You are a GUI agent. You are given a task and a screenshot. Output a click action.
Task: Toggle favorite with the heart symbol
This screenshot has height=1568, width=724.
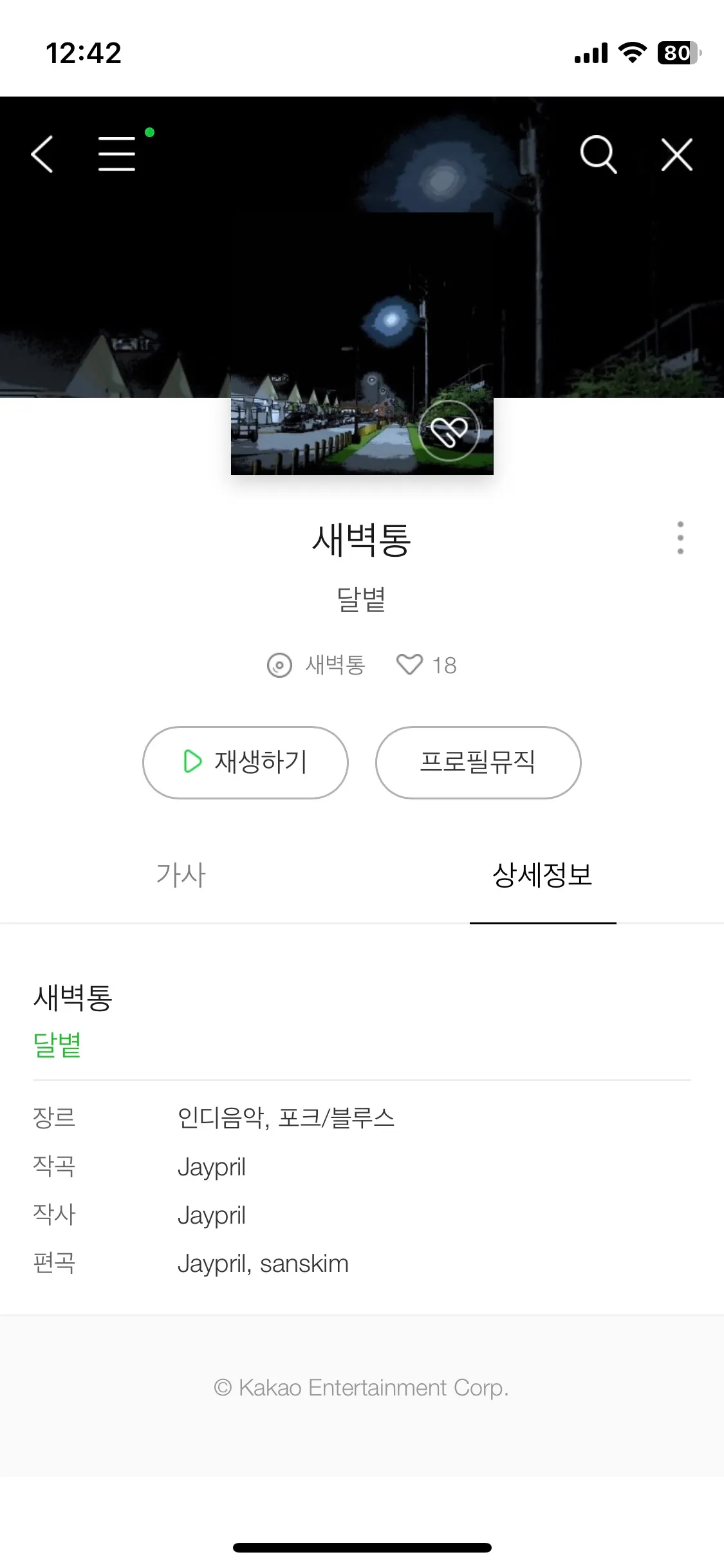tap(410, 665)
